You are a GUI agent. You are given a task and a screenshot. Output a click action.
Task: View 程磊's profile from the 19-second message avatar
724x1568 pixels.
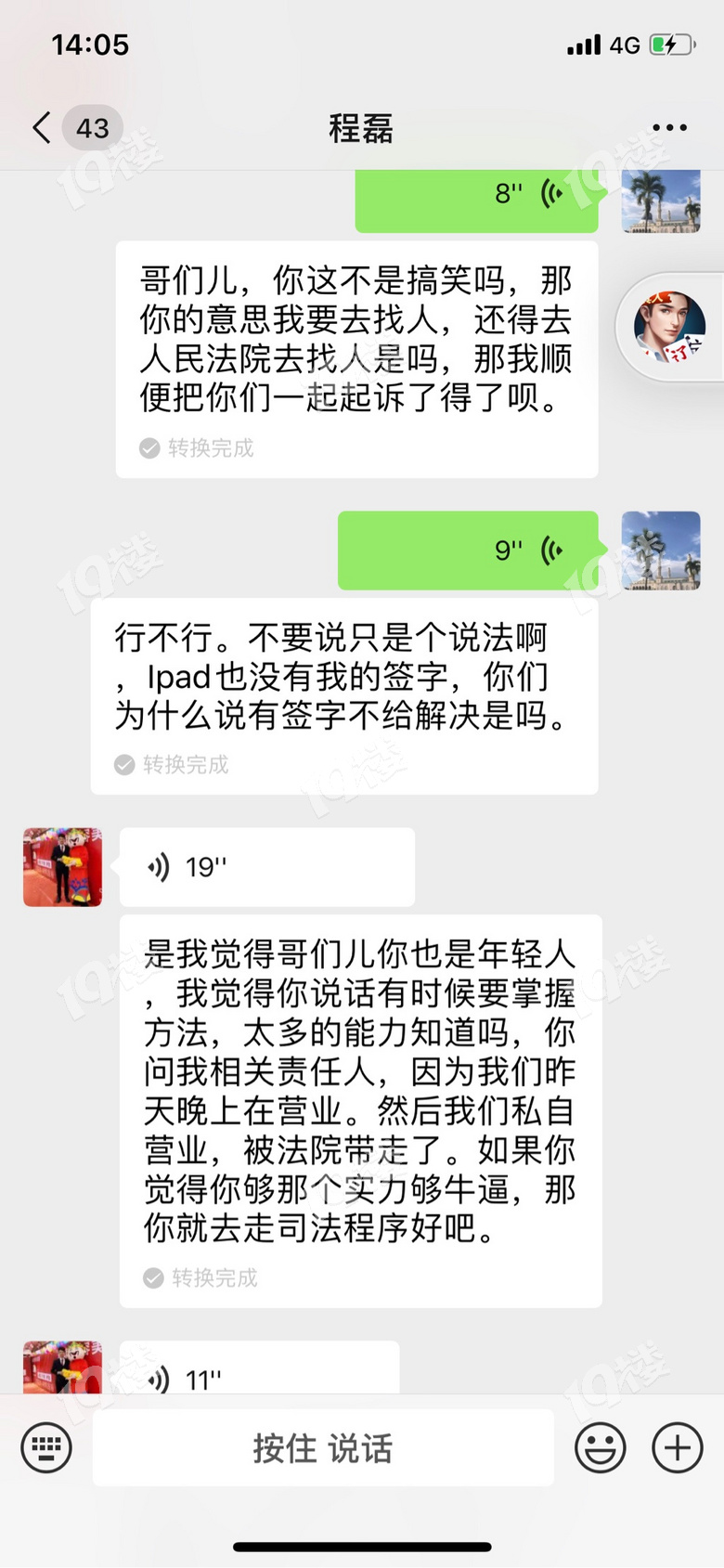pos(62,867)
